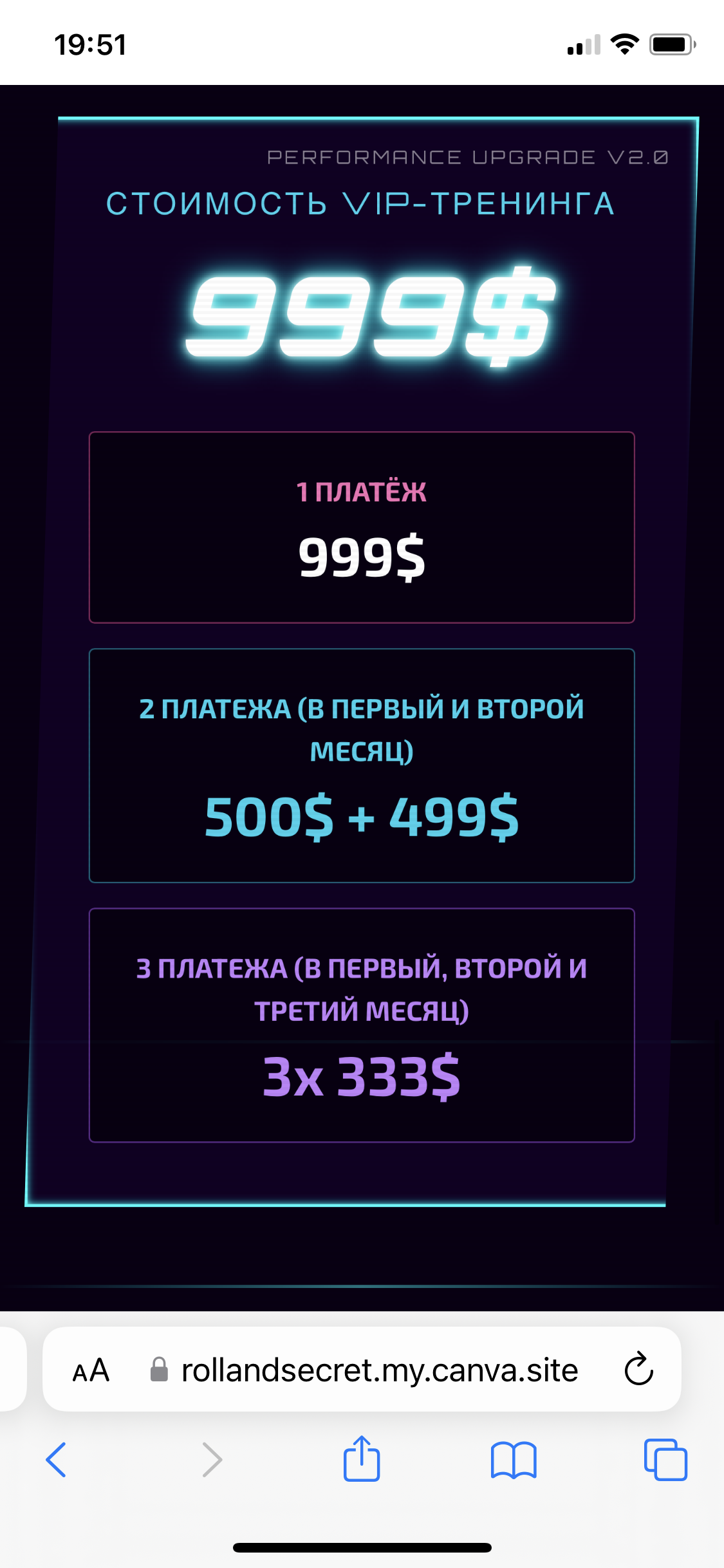Reload the page
Image resolution: width=724 pixels, height=1568 pixels.
click(x=638, y=1370)
